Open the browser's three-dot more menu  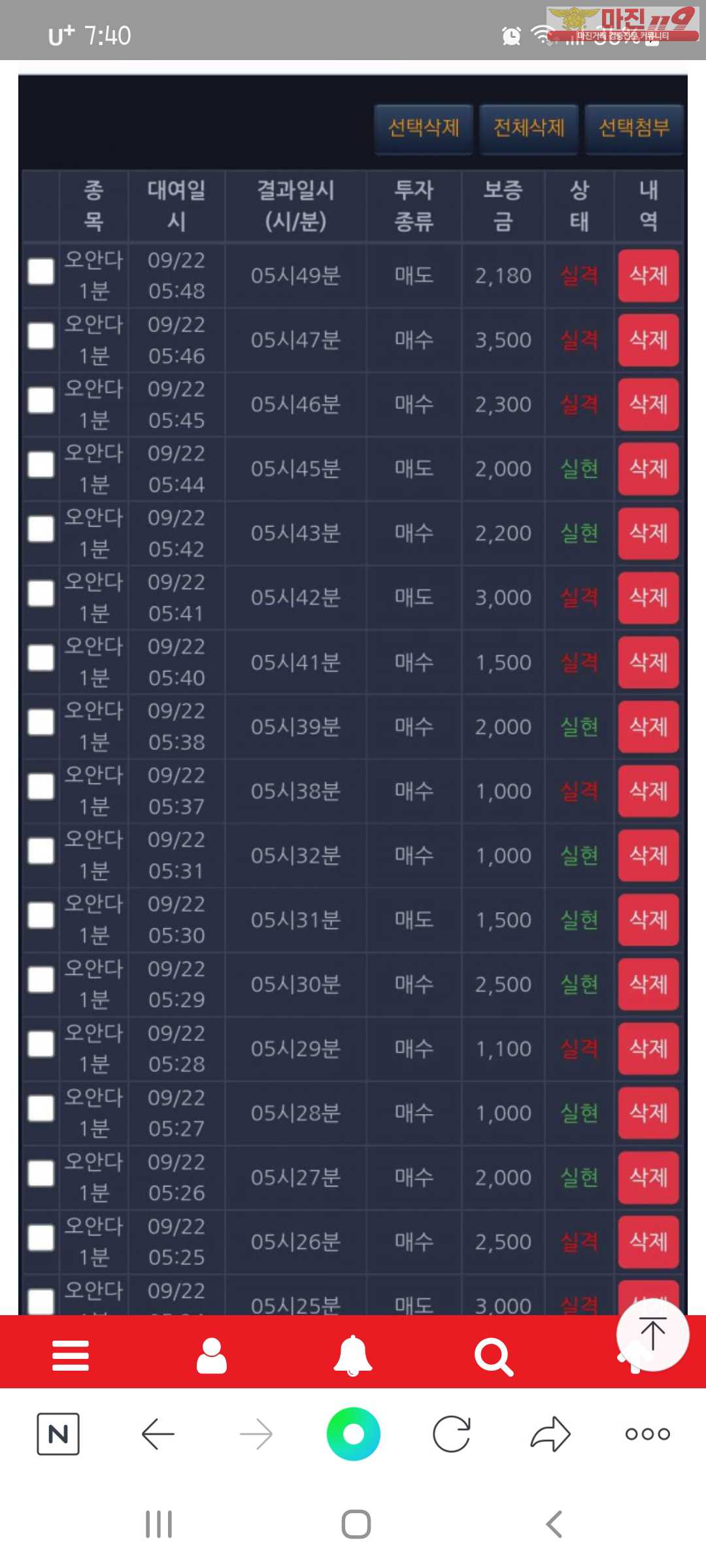point(647,1434)
